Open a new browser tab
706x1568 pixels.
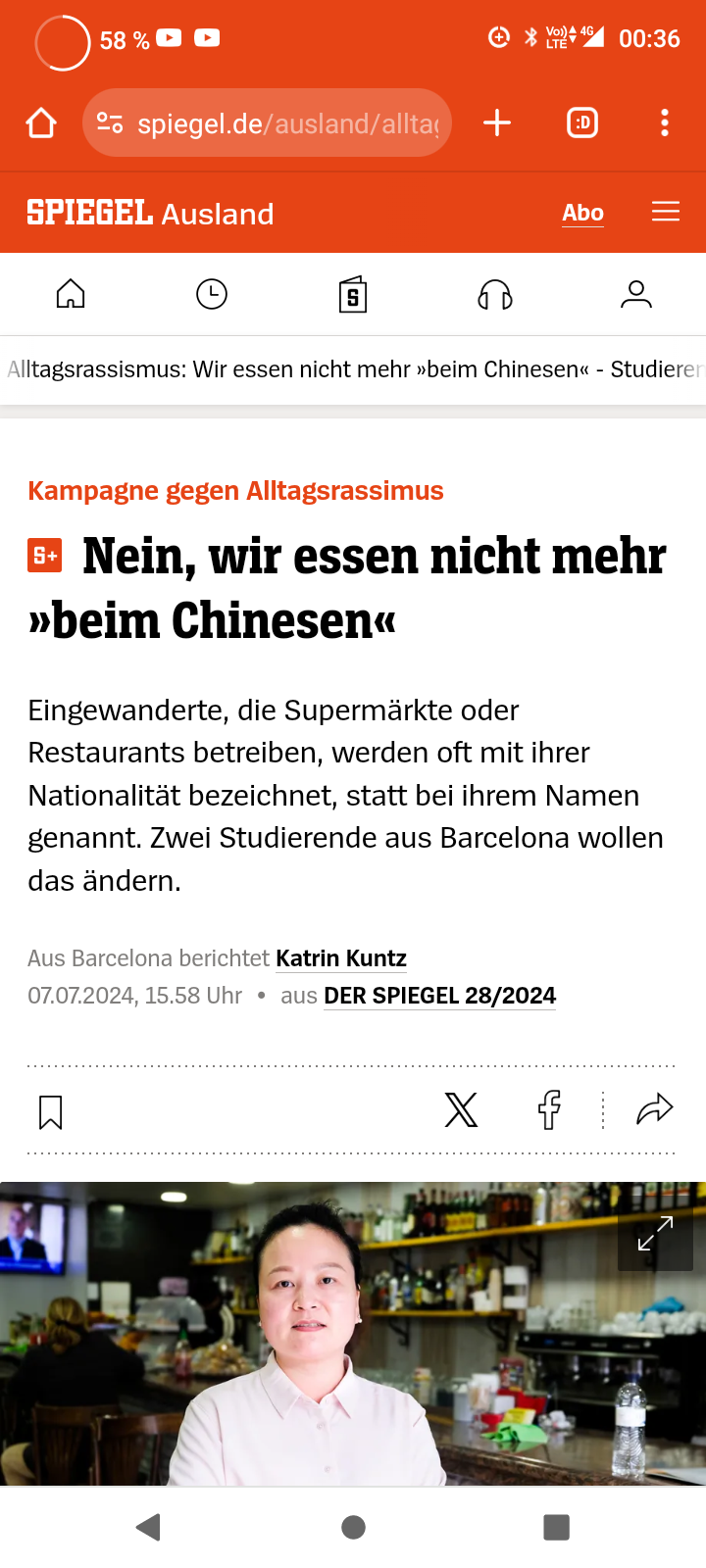pos(497,123)
